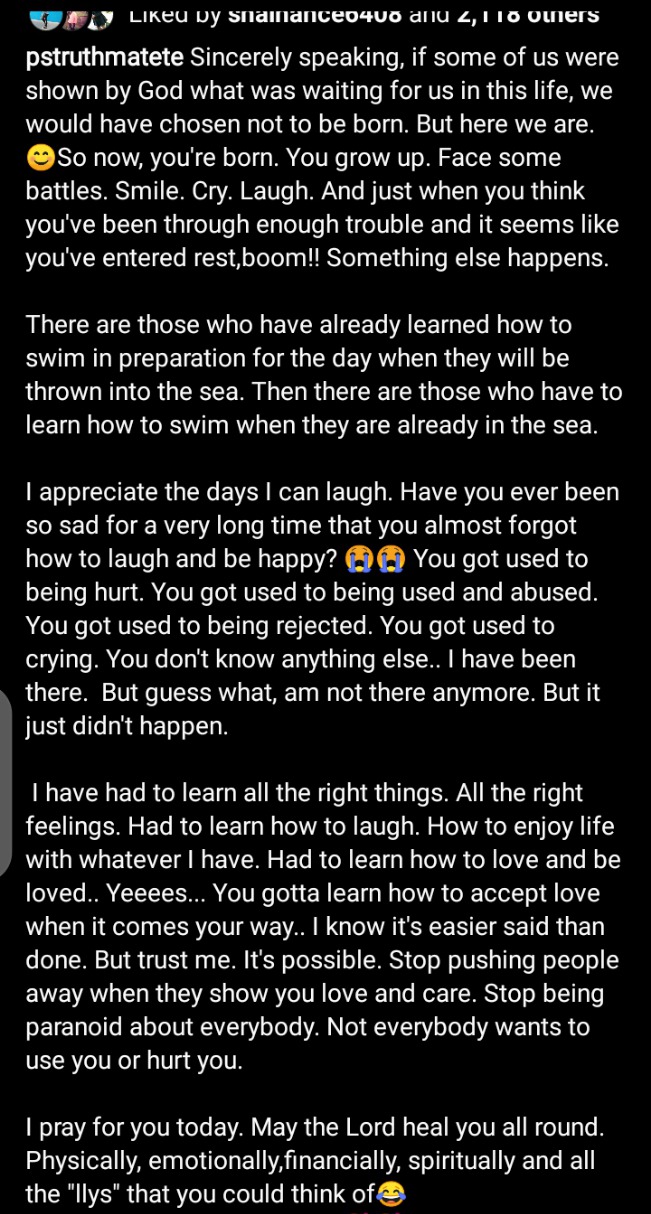Screen dimensions: 651x1214
Task: Open pstruthmatete's profile from the caption
Action: coord(104,57)
